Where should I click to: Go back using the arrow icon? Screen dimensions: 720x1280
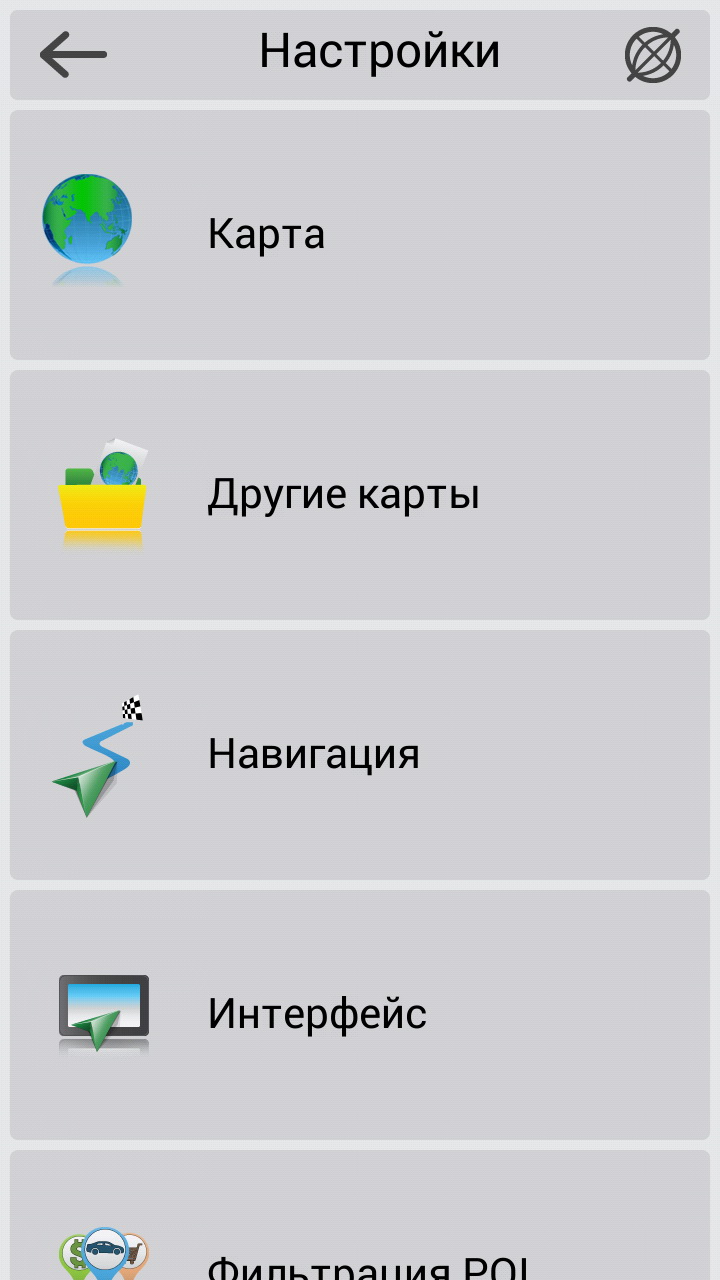pyautogui.click(x=73, y=54)
